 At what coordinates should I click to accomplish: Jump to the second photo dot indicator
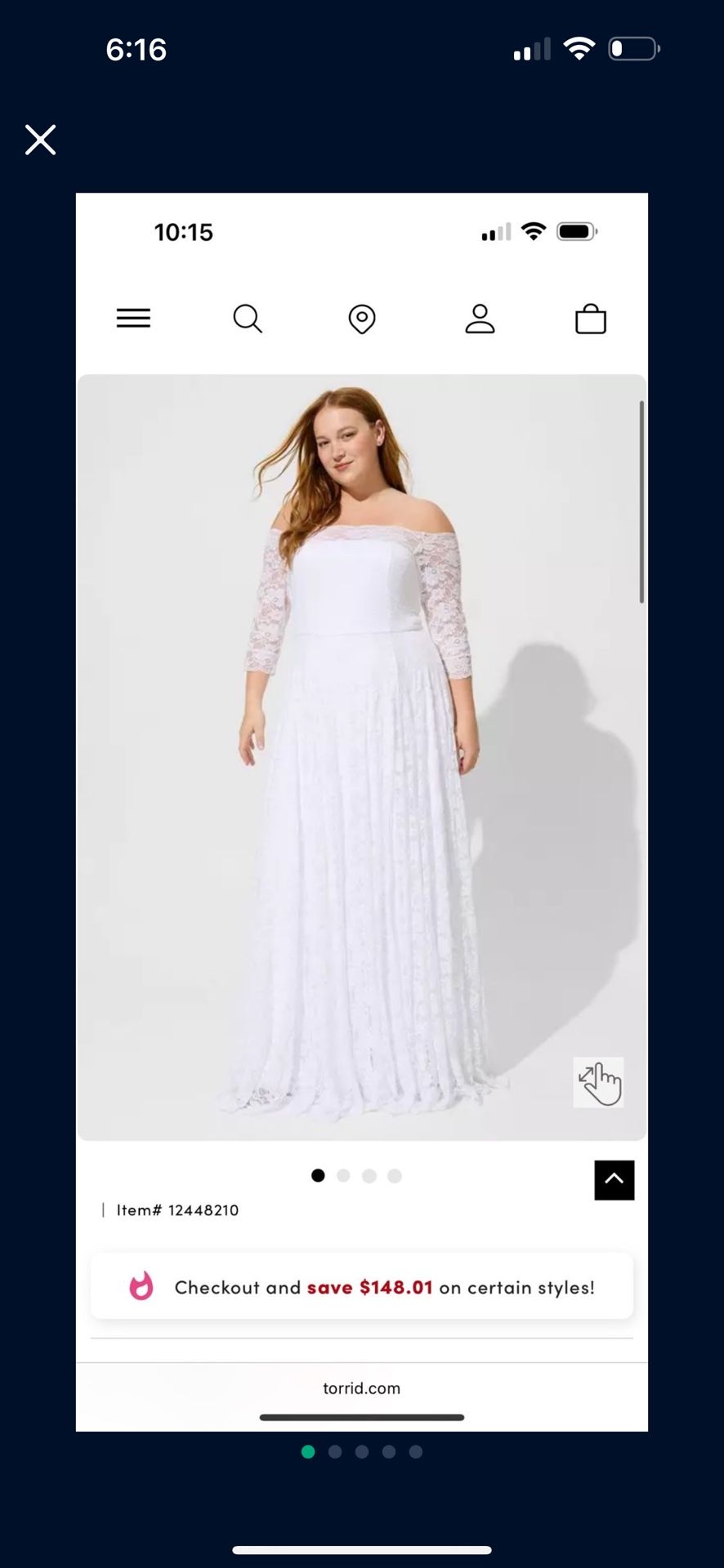(x=335, y=1451)
